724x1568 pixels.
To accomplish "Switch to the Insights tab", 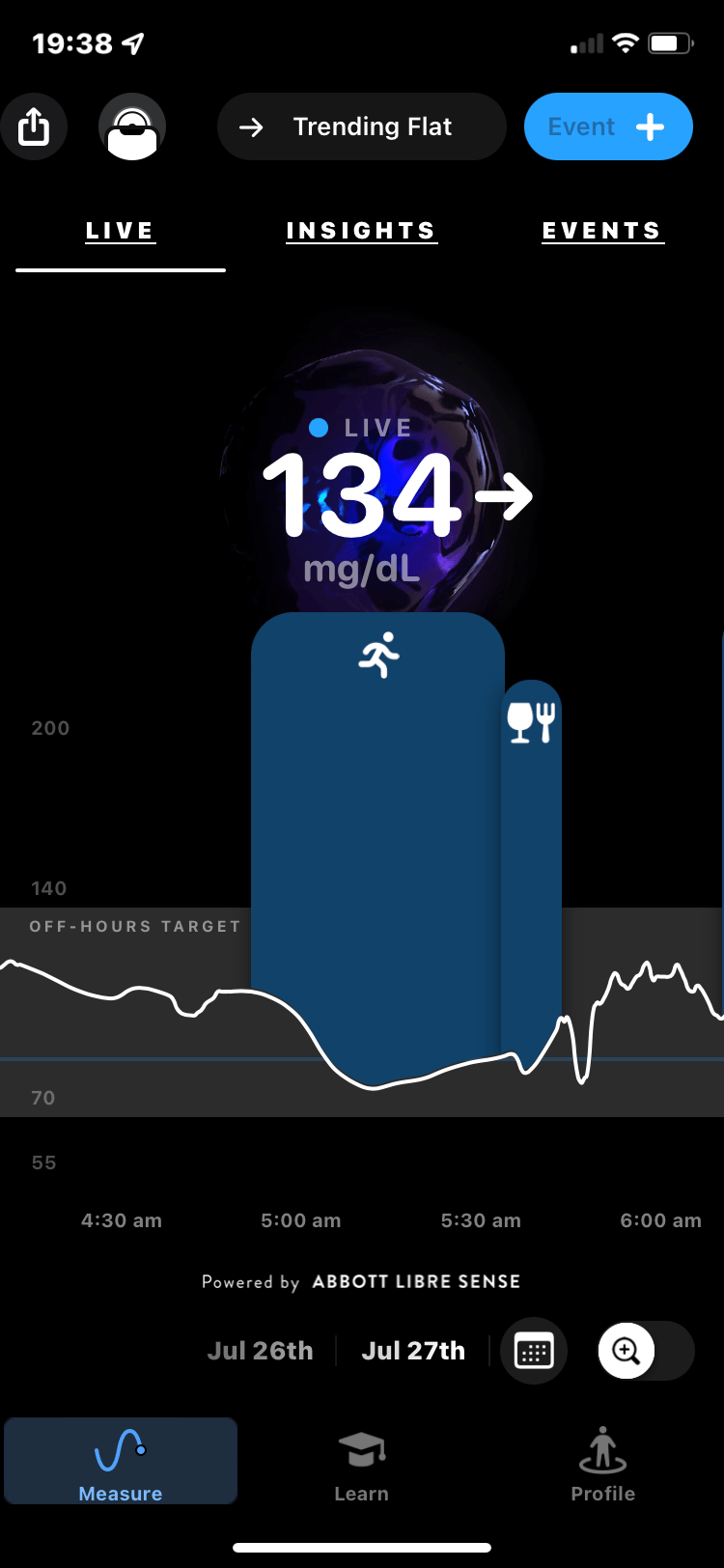I will point(361,232).
